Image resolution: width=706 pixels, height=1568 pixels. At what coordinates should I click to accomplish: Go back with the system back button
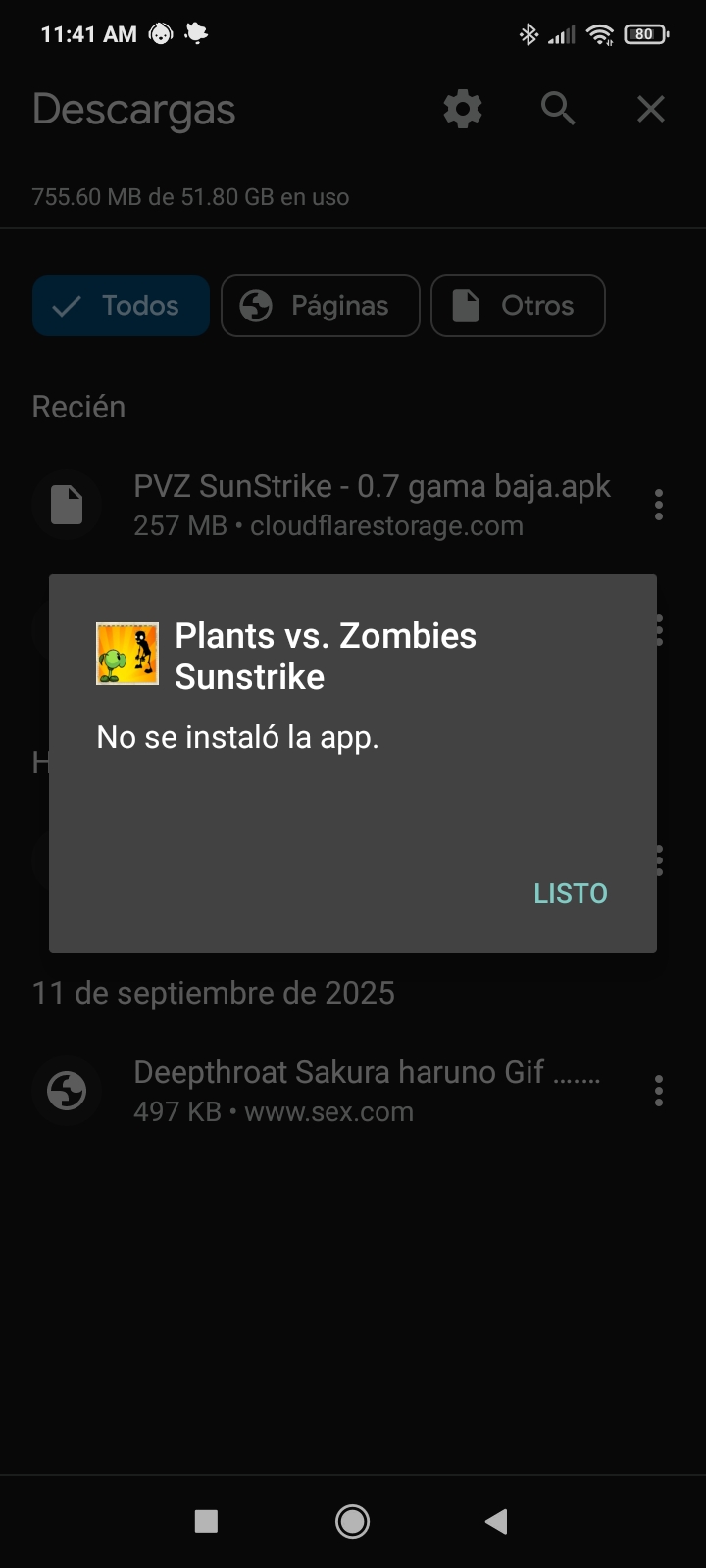(496, 1521)
